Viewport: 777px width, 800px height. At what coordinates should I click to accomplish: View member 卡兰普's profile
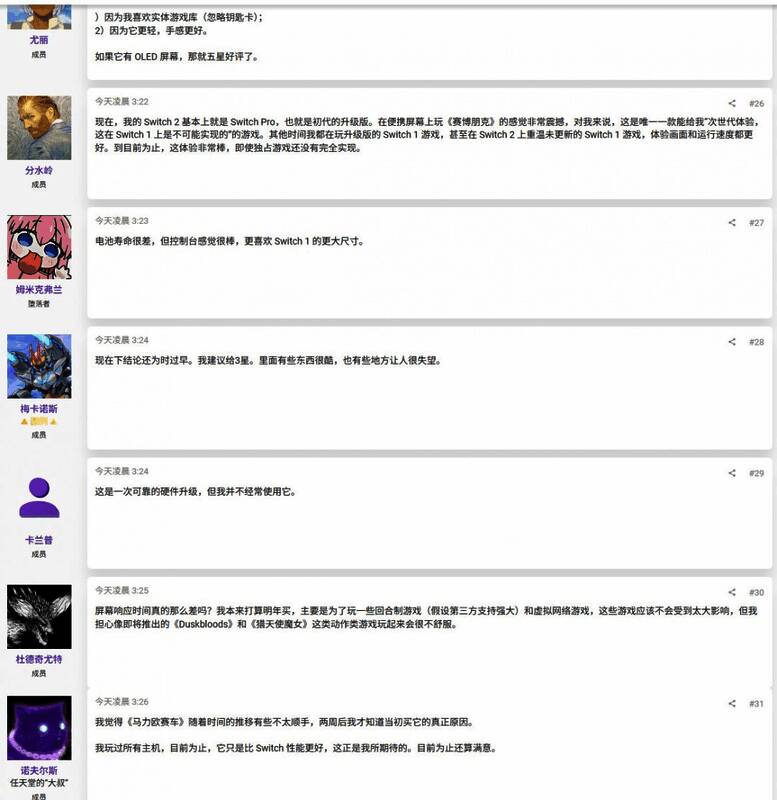coord(38,540)
